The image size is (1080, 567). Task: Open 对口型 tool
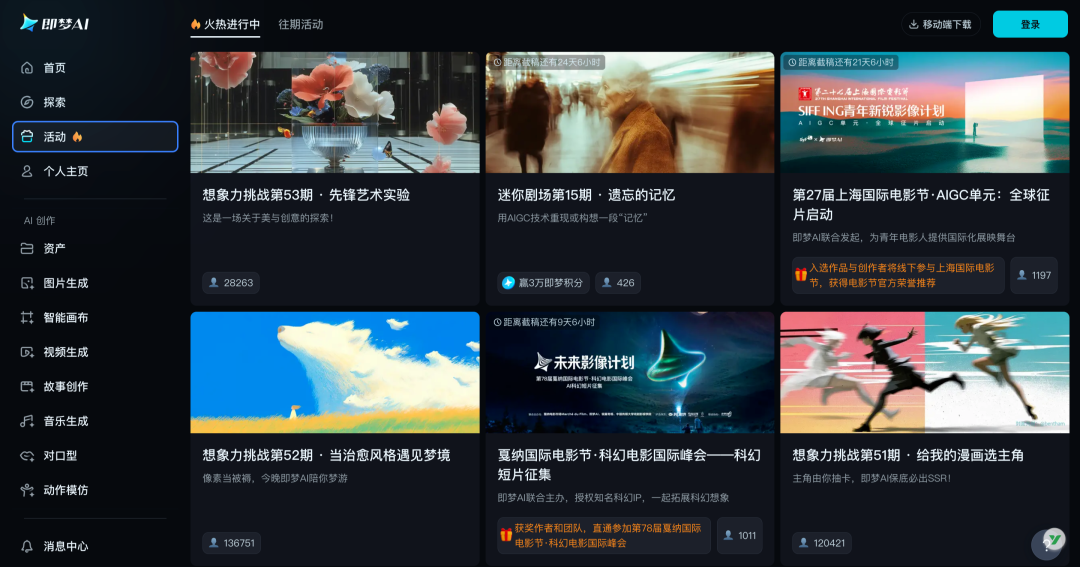[x=60, y=456]
